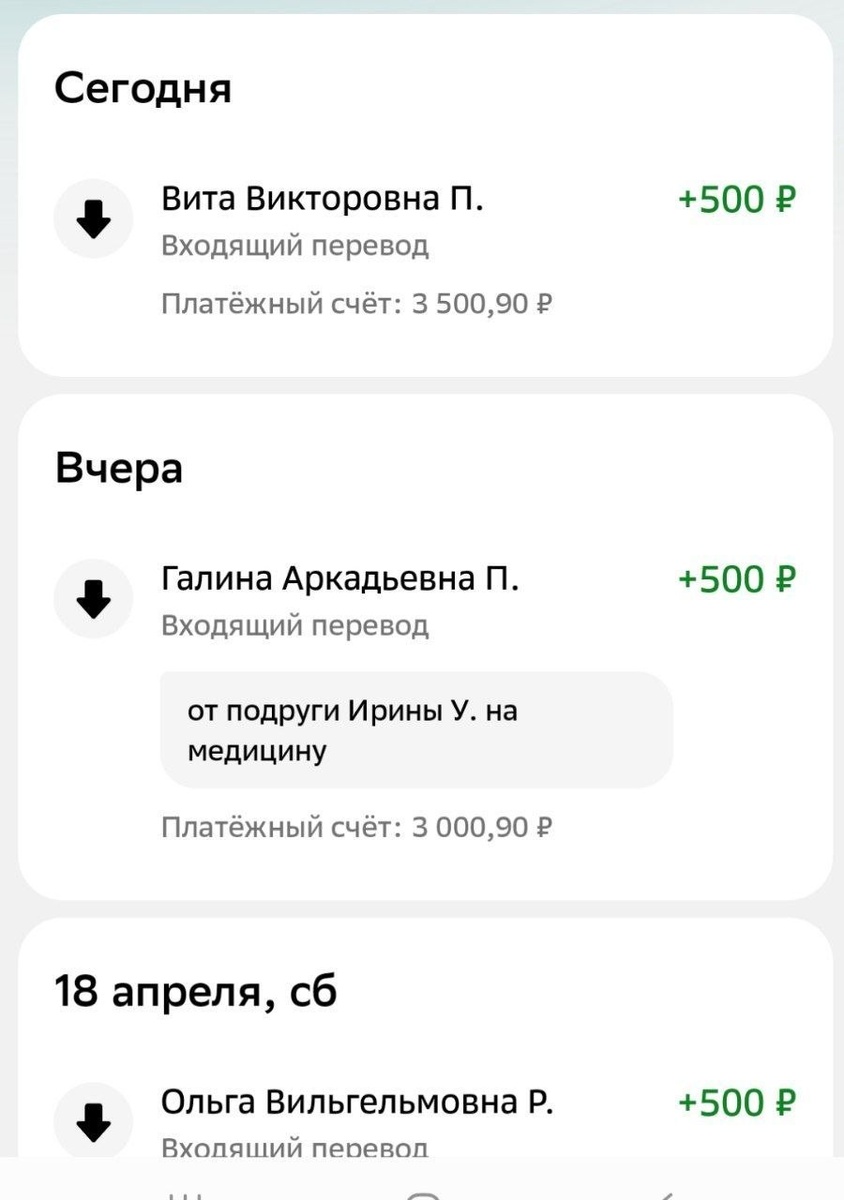The image size is (844, 1200).
Task: Select the +500 ₽ amount under Сегодня
Action: [736, 200]
